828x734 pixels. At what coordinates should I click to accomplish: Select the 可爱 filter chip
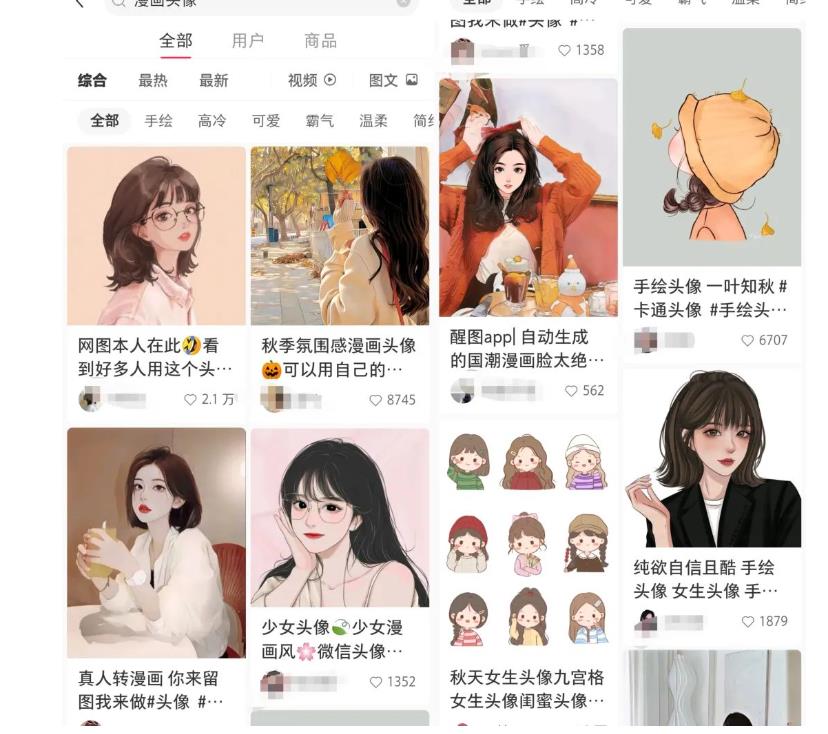tap(266, 120)
